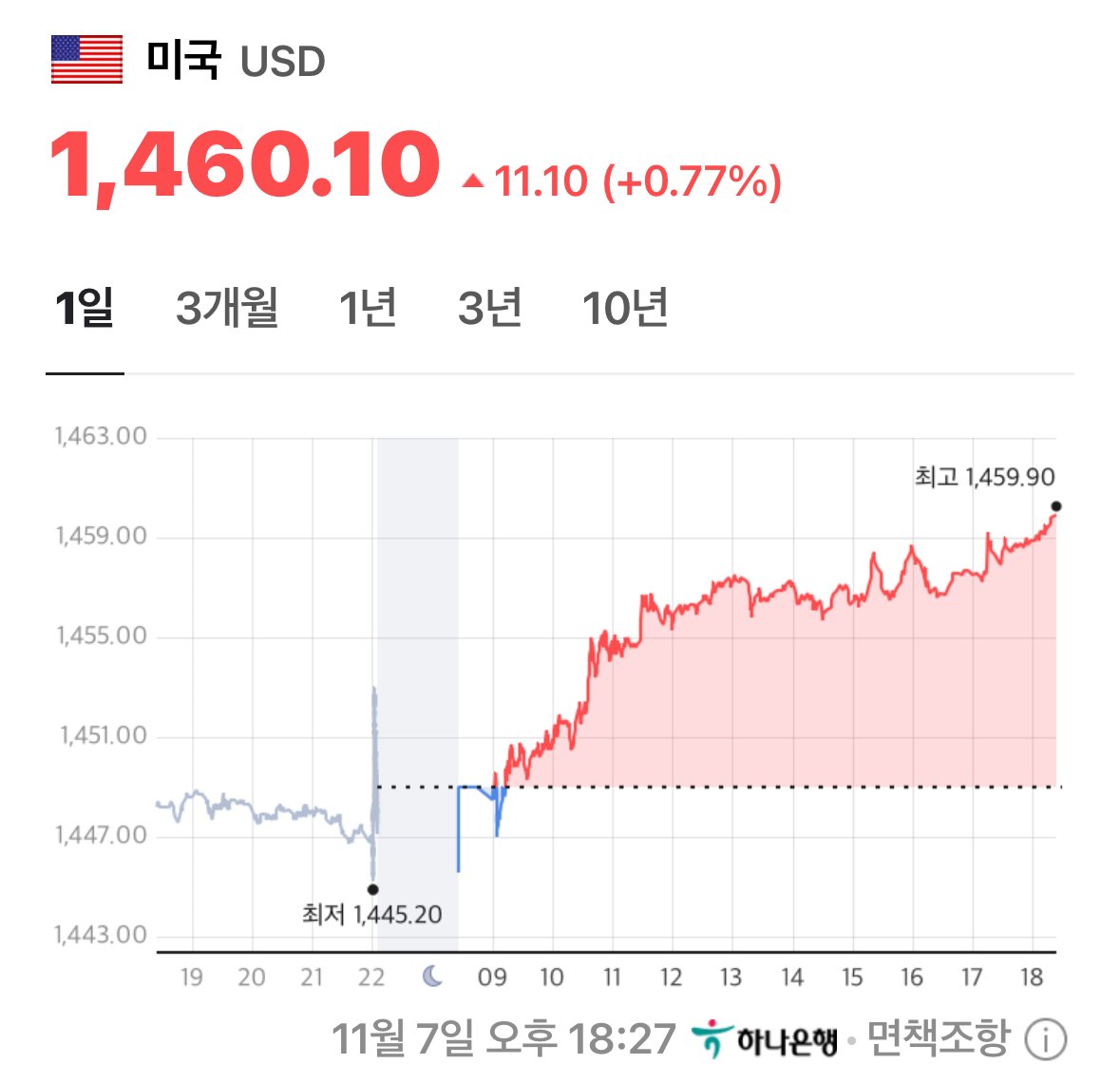Screen dimensions: 1120x1083
Task: Switch to the 3개월 chart period
Action: (x=227, y=309)
